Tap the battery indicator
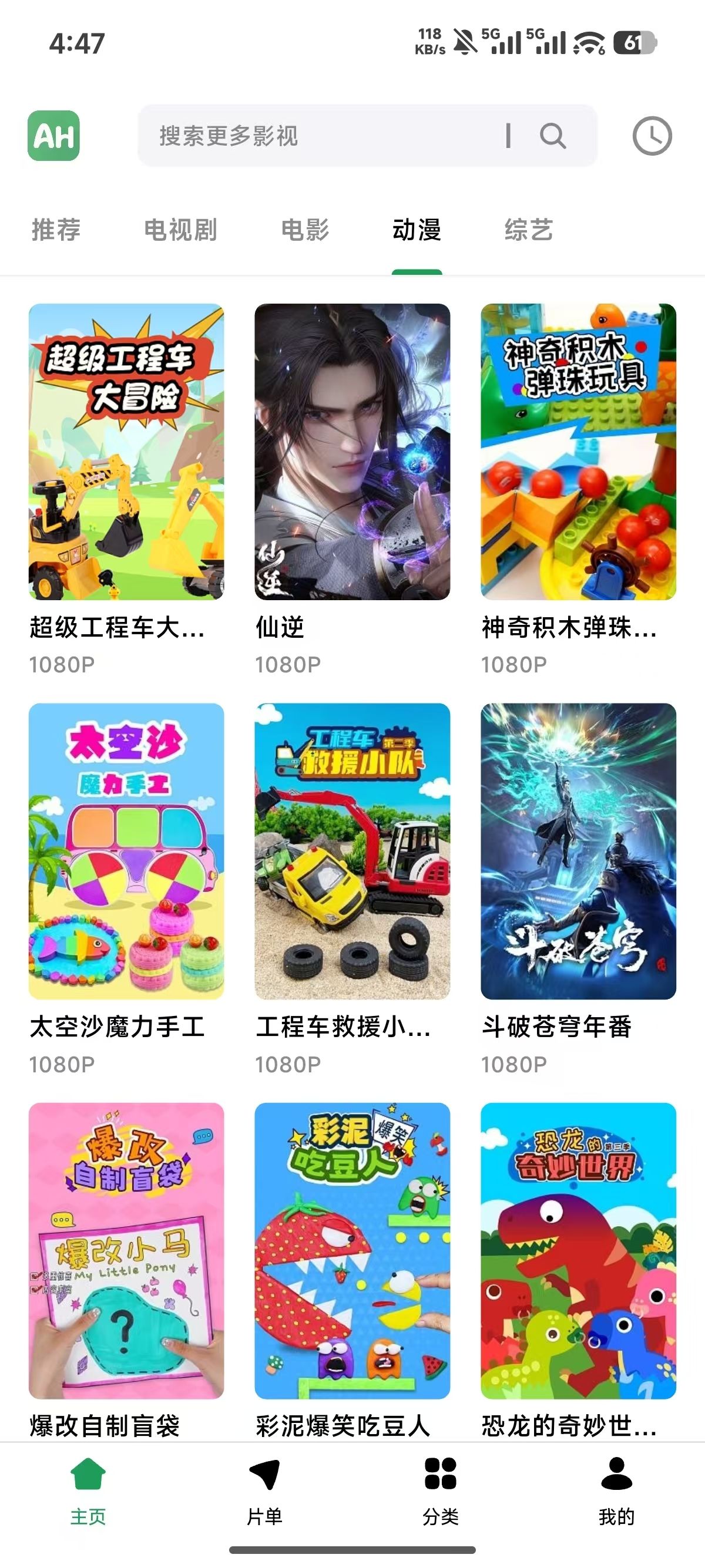Image resolution: width=705 pixels, height=1568 pixels. point(636,41)
